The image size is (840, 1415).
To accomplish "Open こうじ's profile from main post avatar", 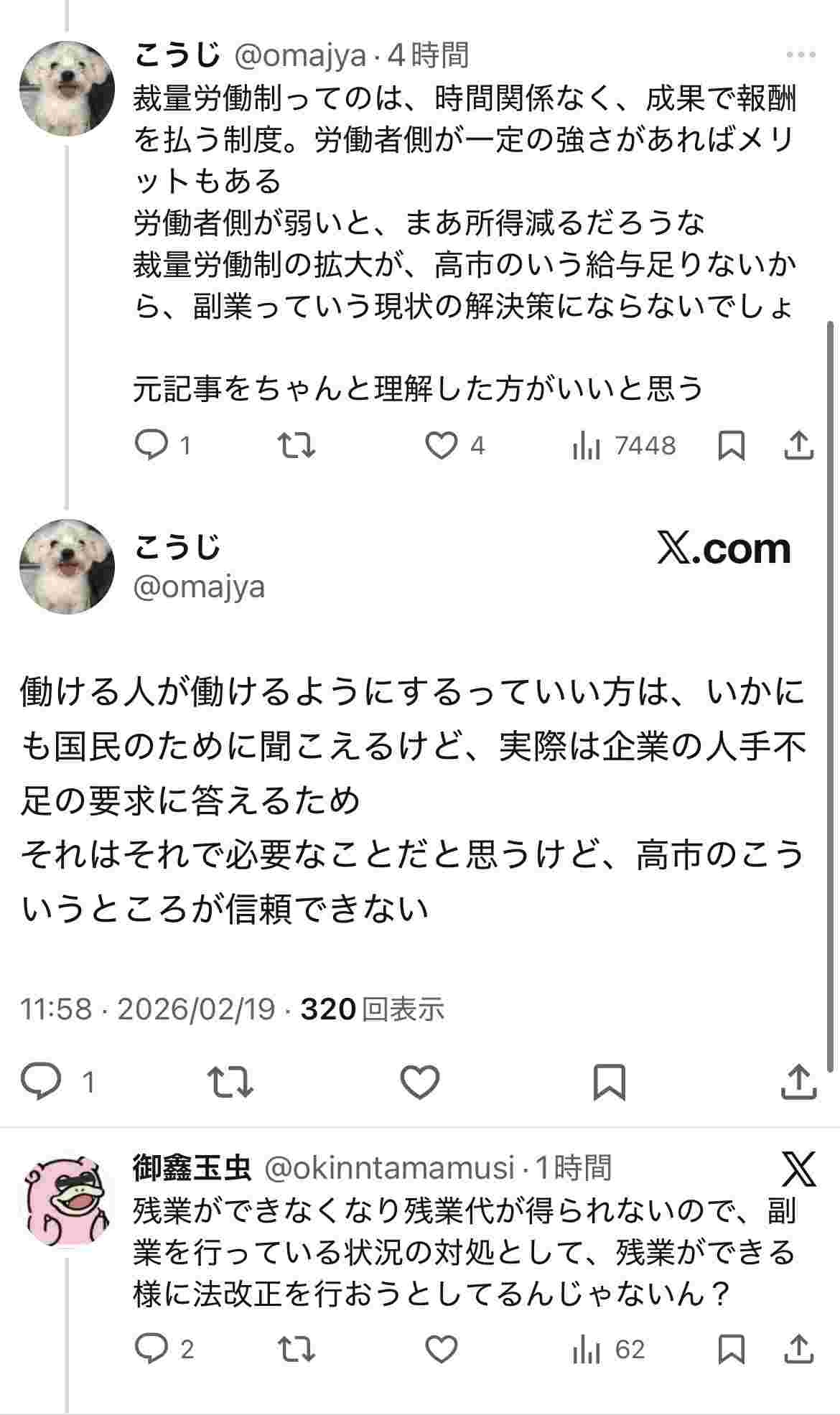I will pyautogui.click(x=67, y=566).
